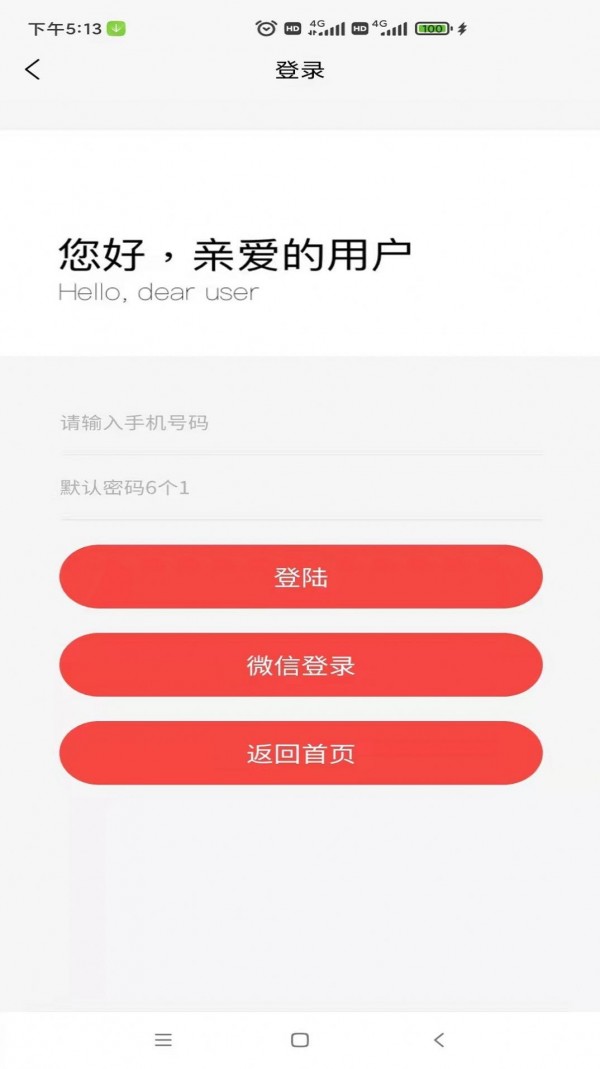Image resolution: width=600 pixels, height=1069 pixels.
Task: Focus the phone number input field
Action: [300, 423]
